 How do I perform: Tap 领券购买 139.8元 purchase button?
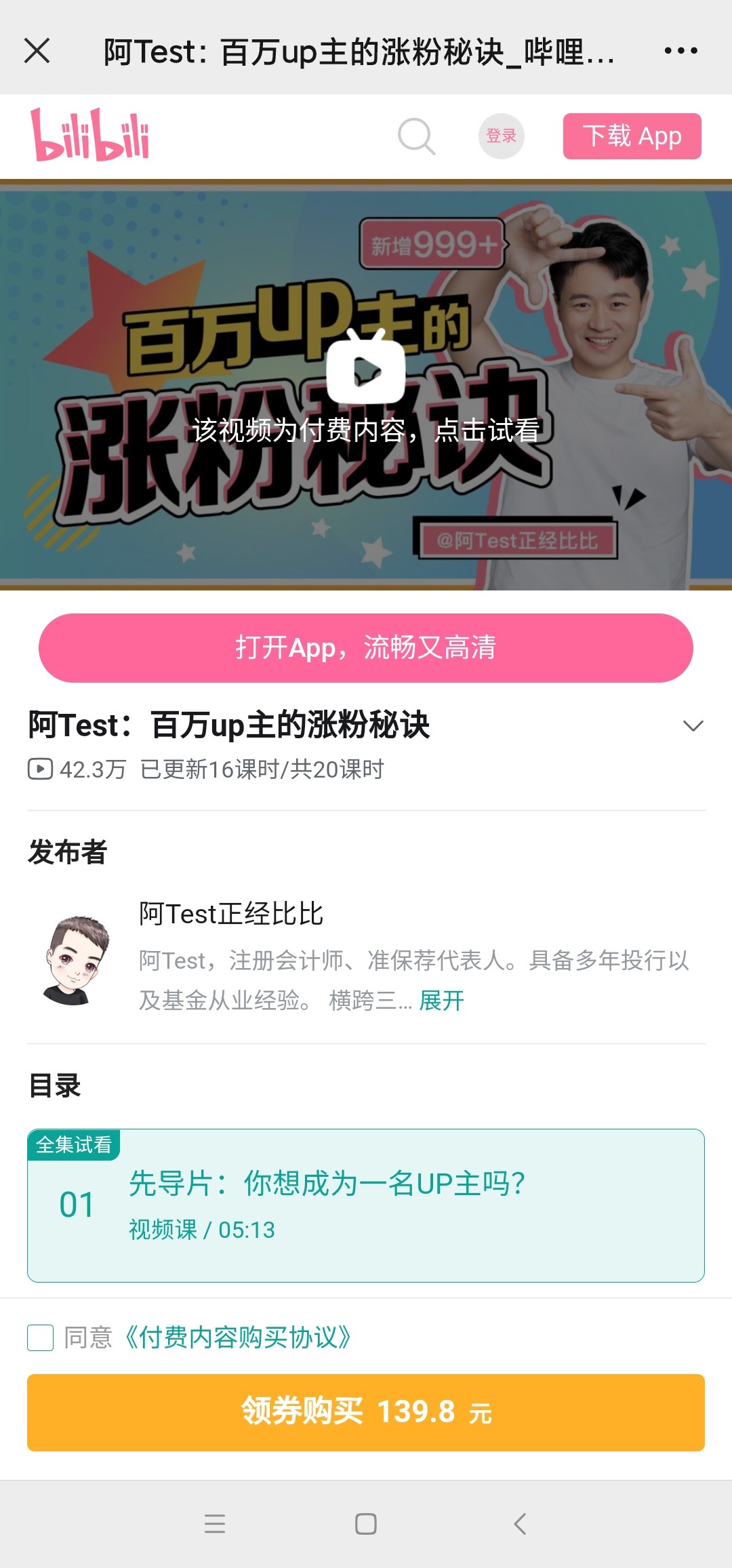366,1412
